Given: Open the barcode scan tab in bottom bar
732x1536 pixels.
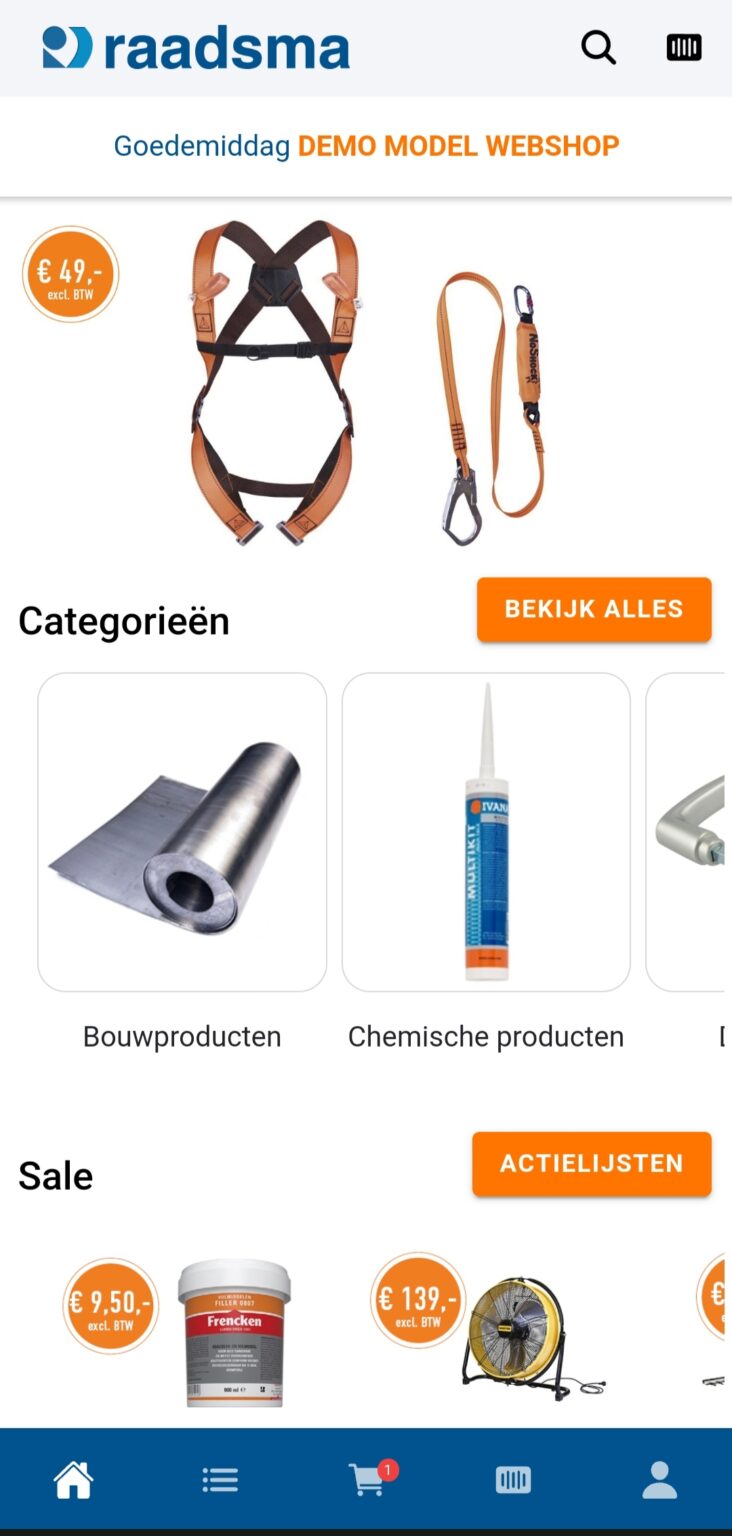Looking at the screenshot, I should pyautogui.click(x=513, y=1480).
